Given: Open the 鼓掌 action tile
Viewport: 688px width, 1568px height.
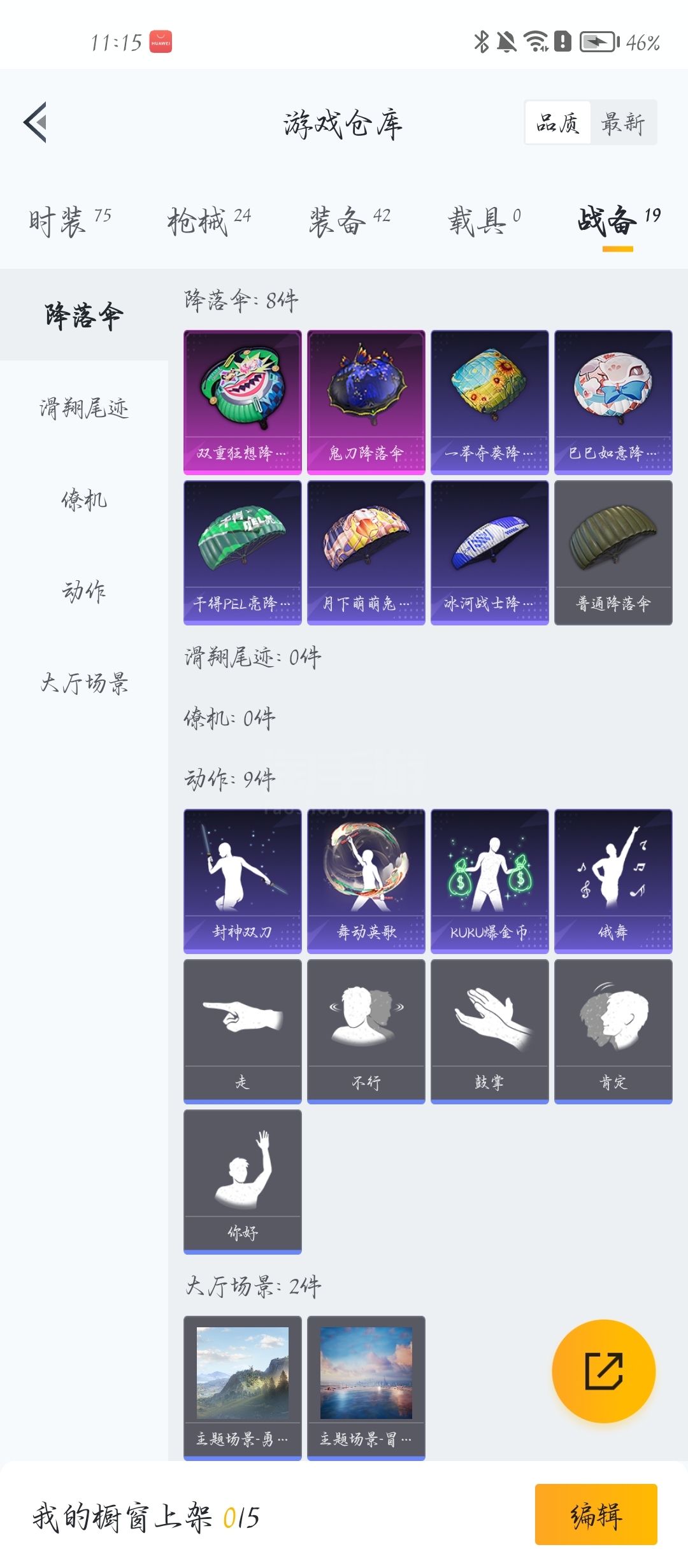Looking at the screenshot, I should tap(489, 1030).
